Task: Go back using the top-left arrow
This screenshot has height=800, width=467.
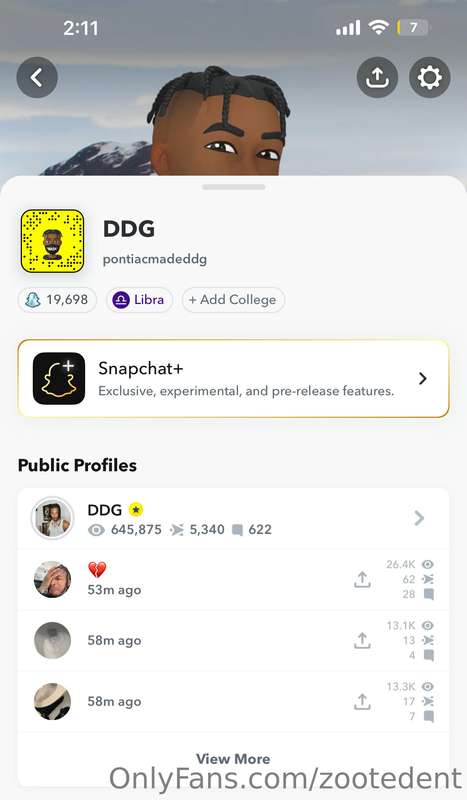Action: pos(37,78)
